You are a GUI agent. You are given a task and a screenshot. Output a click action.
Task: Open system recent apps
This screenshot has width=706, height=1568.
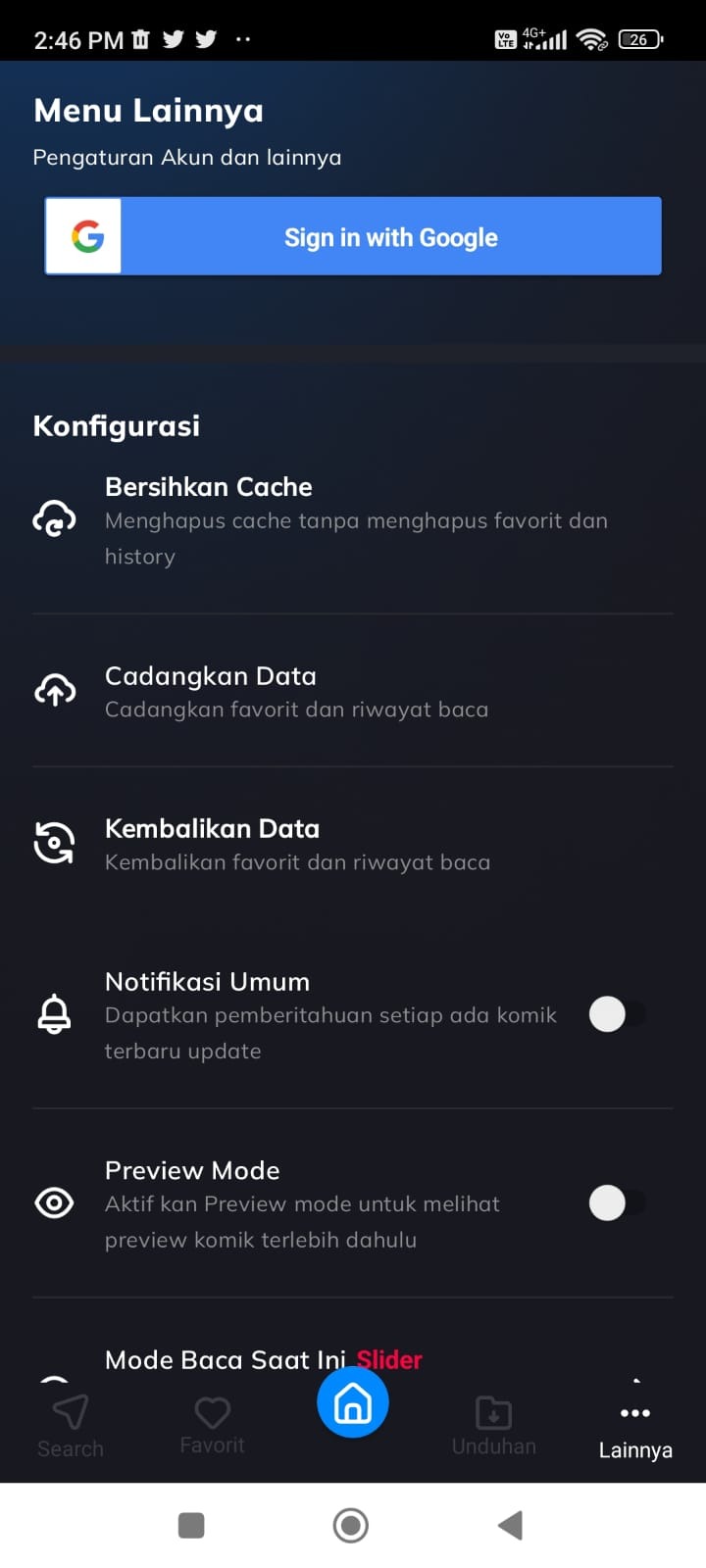pos(191,1525)
